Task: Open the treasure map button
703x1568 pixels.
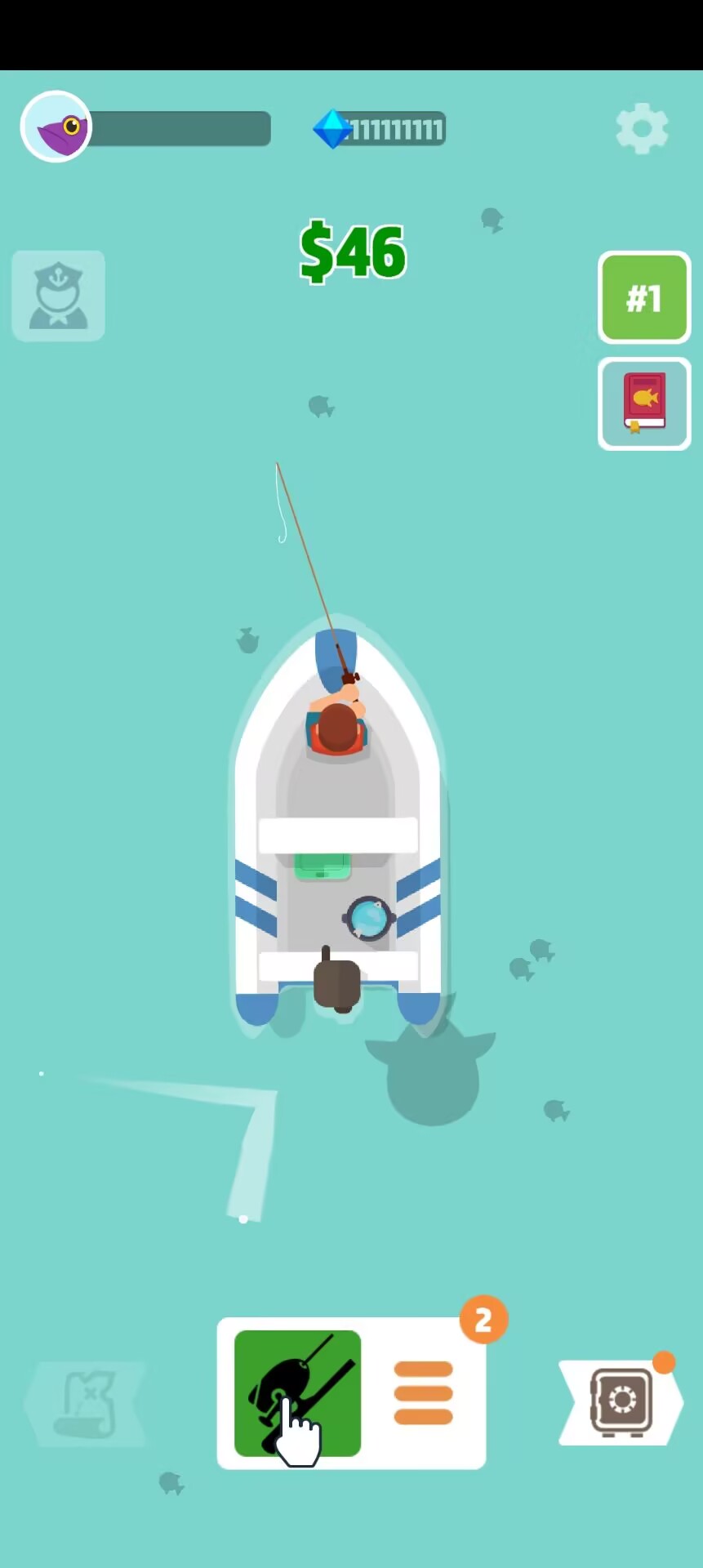Action: [x=87, y=1404]
